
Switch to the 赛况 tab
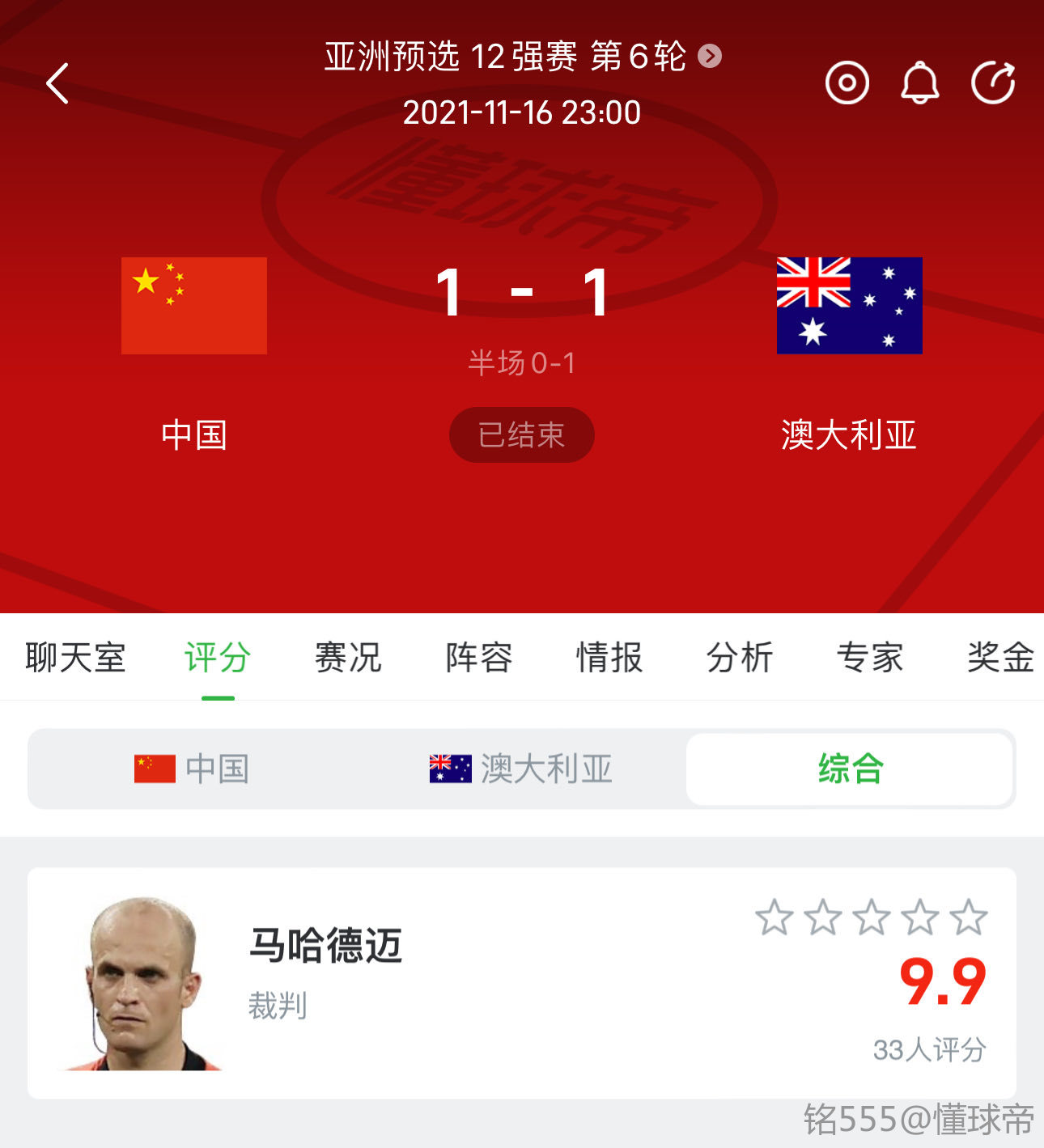(348, 657)
